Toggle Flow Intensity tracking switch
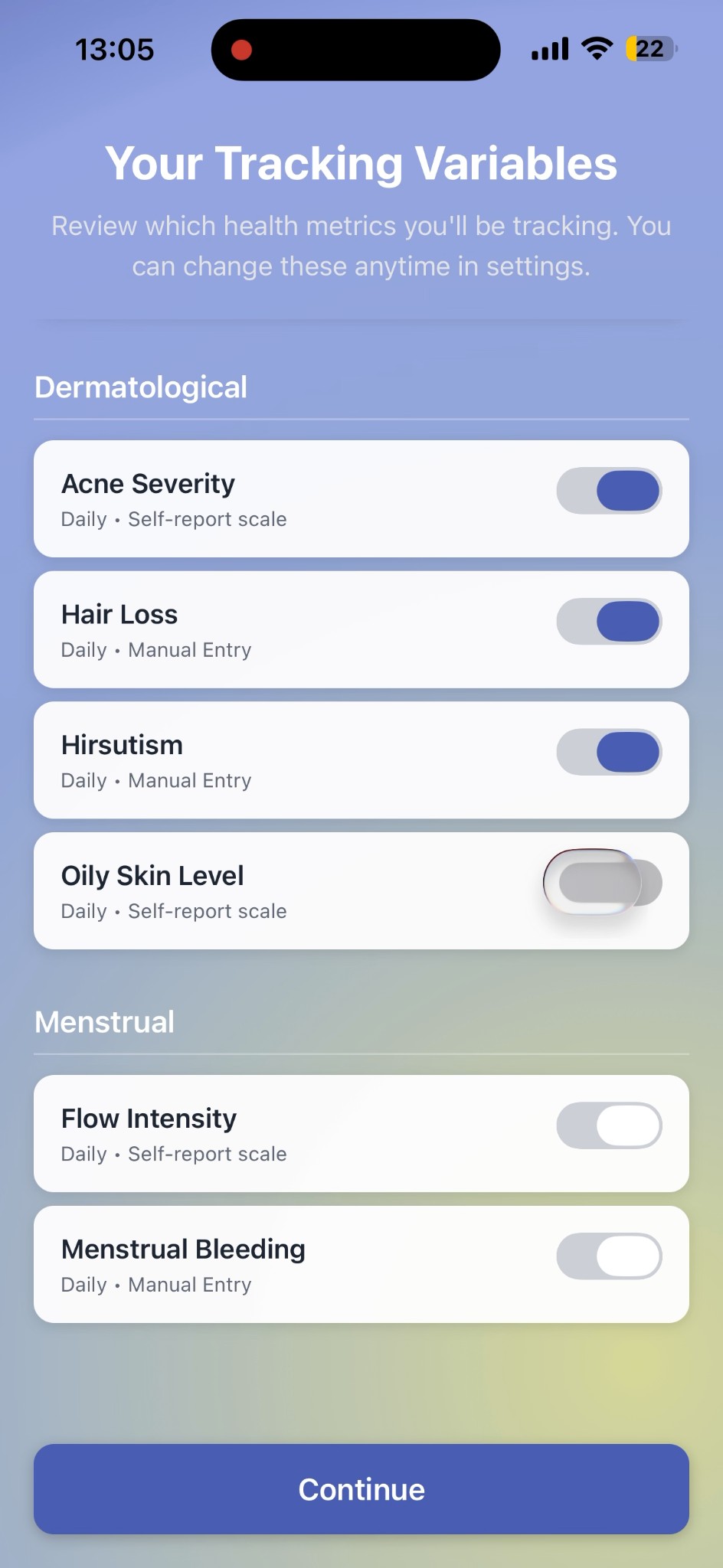This screenshot has width=723, height=1568. click(609, 1125)
